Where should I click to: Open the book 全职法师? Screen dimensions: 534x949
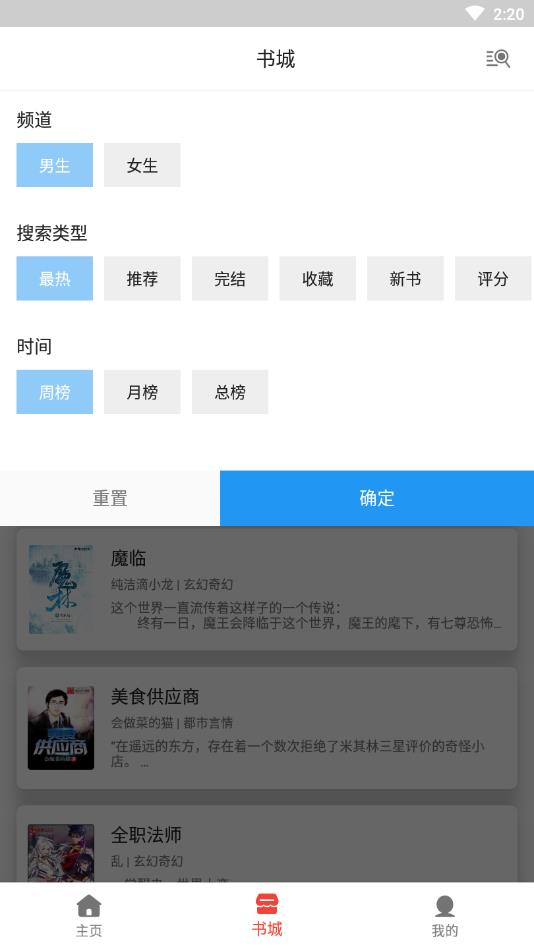pos(267,844)
